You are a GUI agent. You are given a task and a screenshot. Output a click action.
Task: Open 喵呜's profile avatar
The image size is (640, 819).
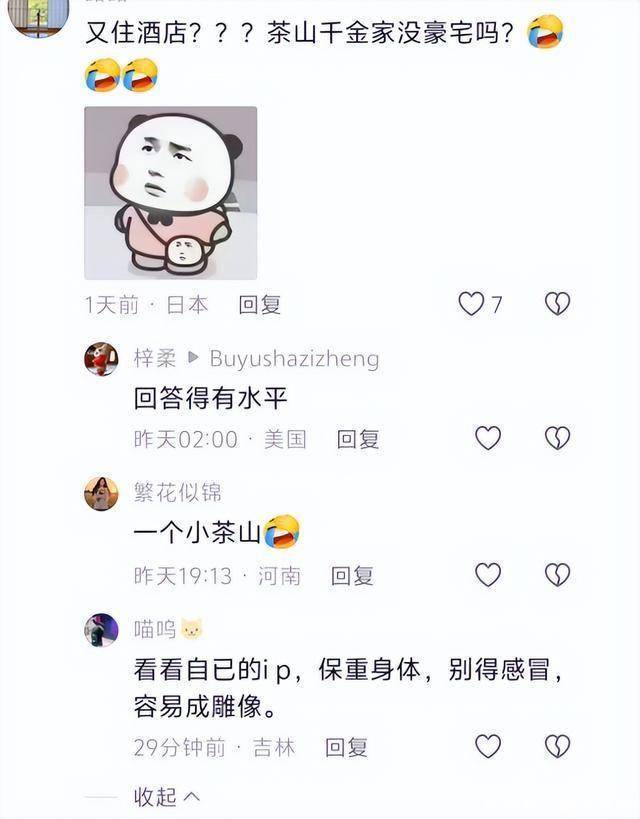pos(101,630)
